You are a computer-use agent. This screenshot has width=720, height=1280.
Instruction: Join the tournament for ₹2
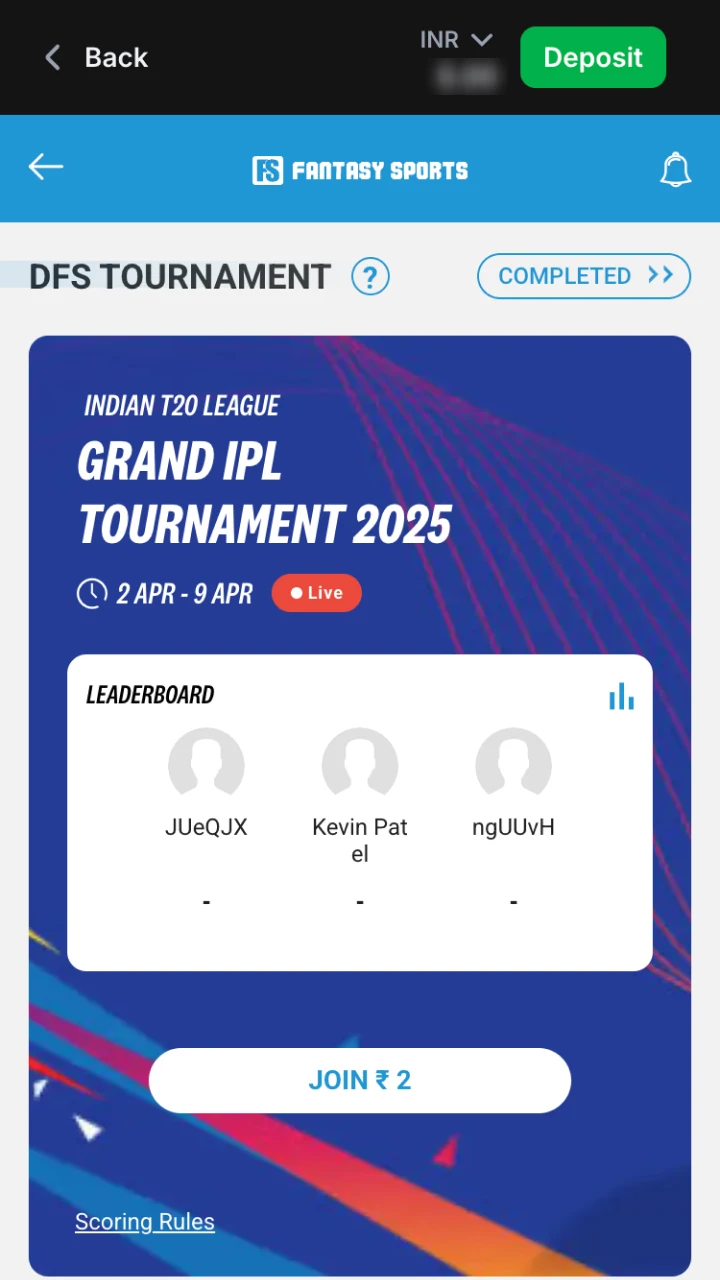360,1080
